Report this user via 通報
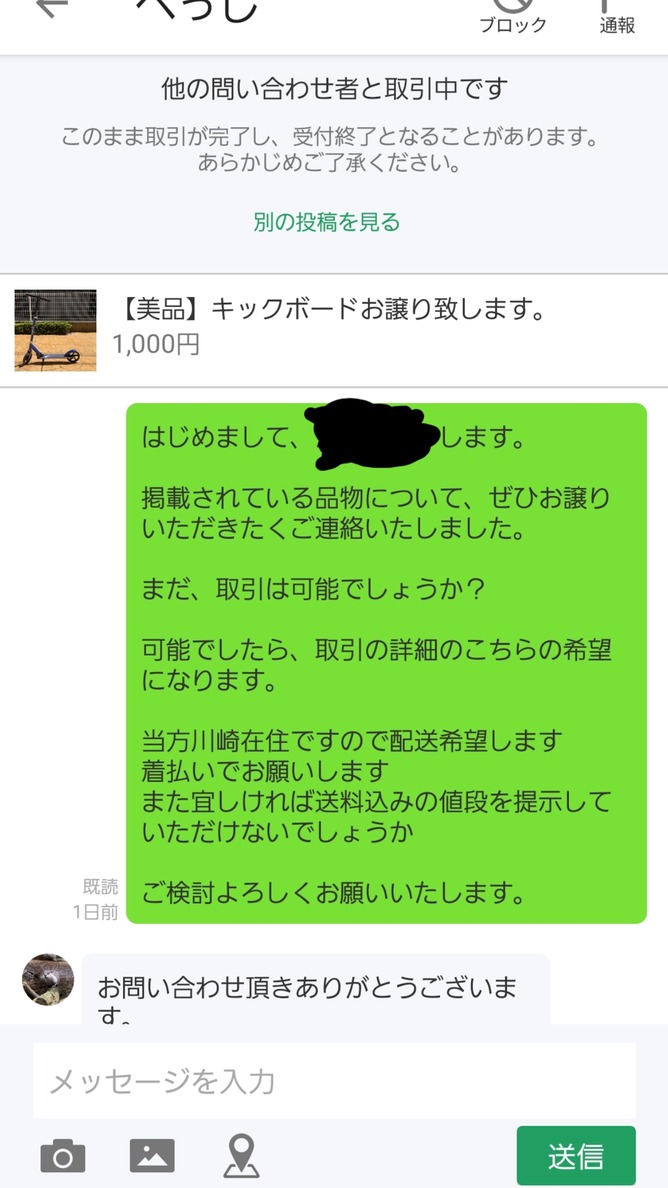This screenshot has height=1188, width=668. coord(616,17)
